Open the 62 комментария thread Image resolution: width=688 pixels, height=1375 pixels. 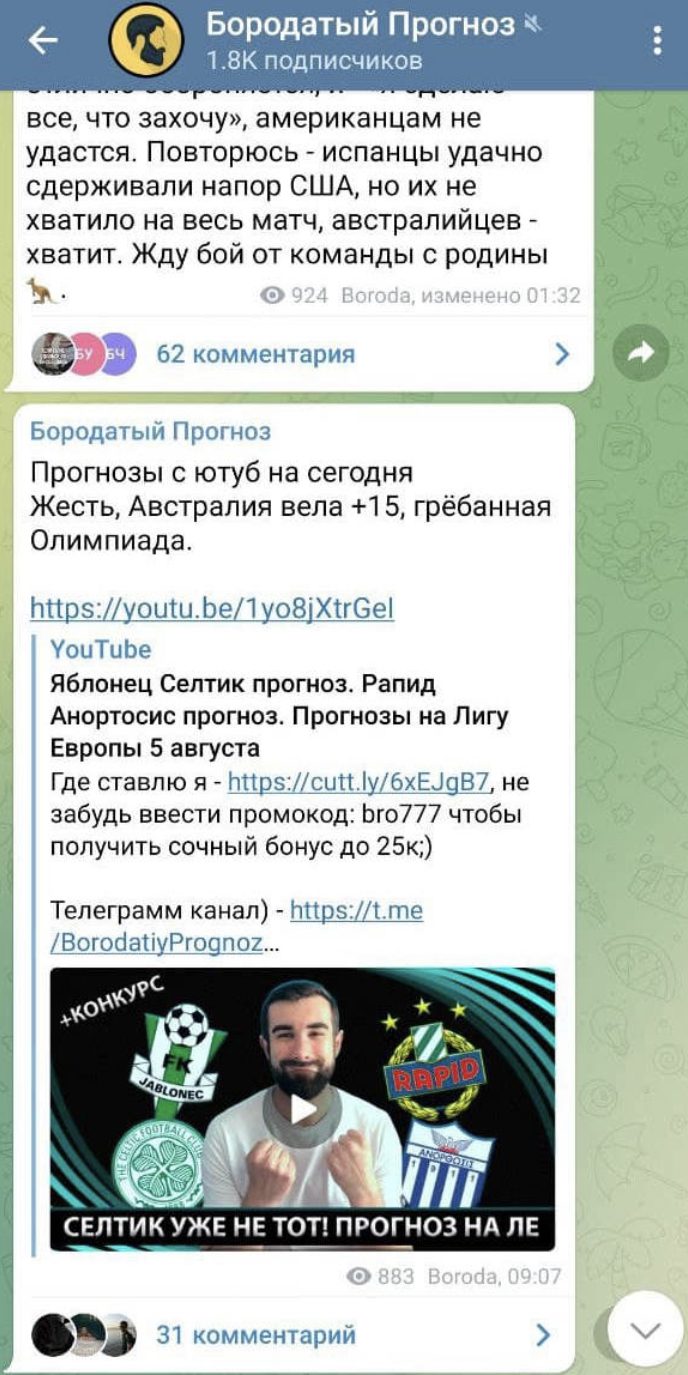pos(256,354)
